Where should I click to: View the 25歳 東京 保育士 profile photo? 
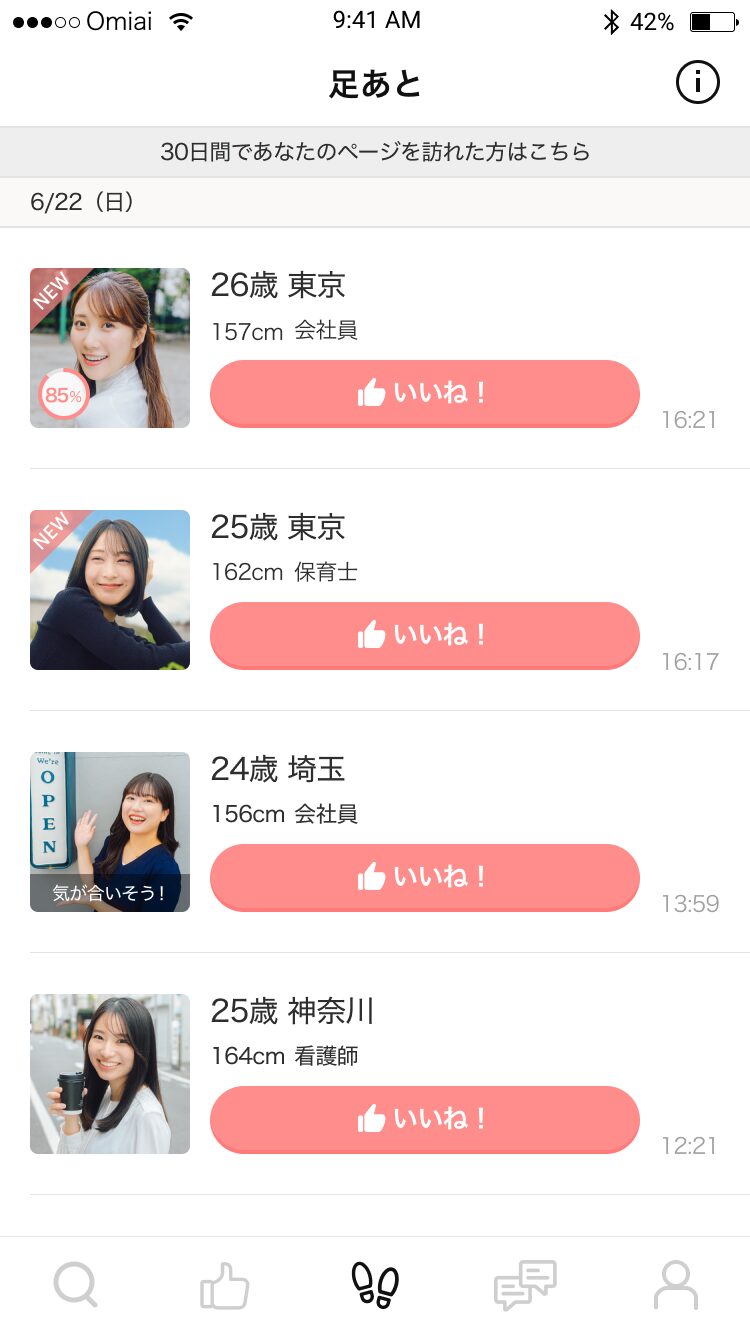(110, 590)
